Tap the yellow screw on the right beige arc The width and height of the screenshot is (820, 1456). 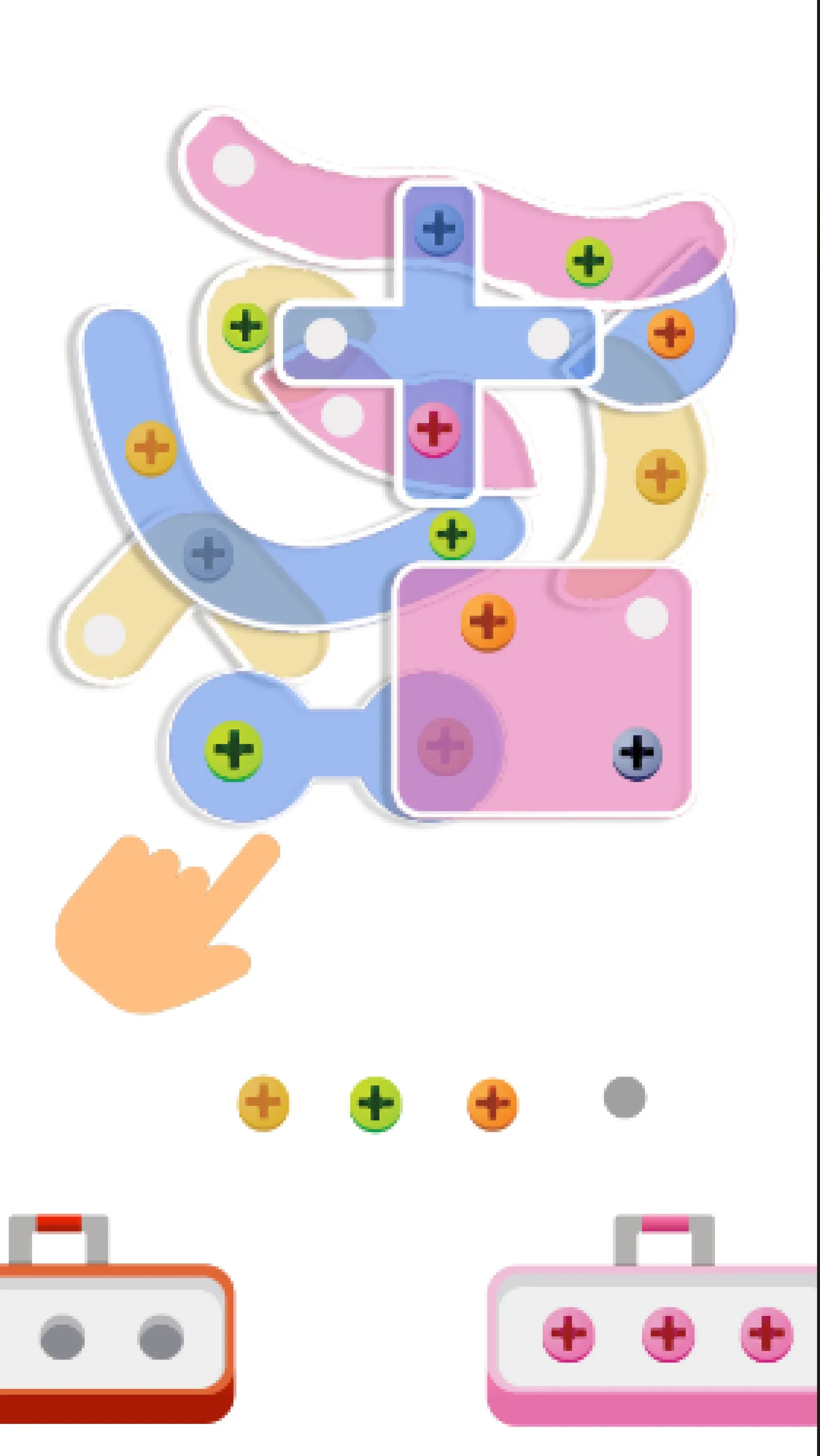pyautogui.click(x=661, y=475)
